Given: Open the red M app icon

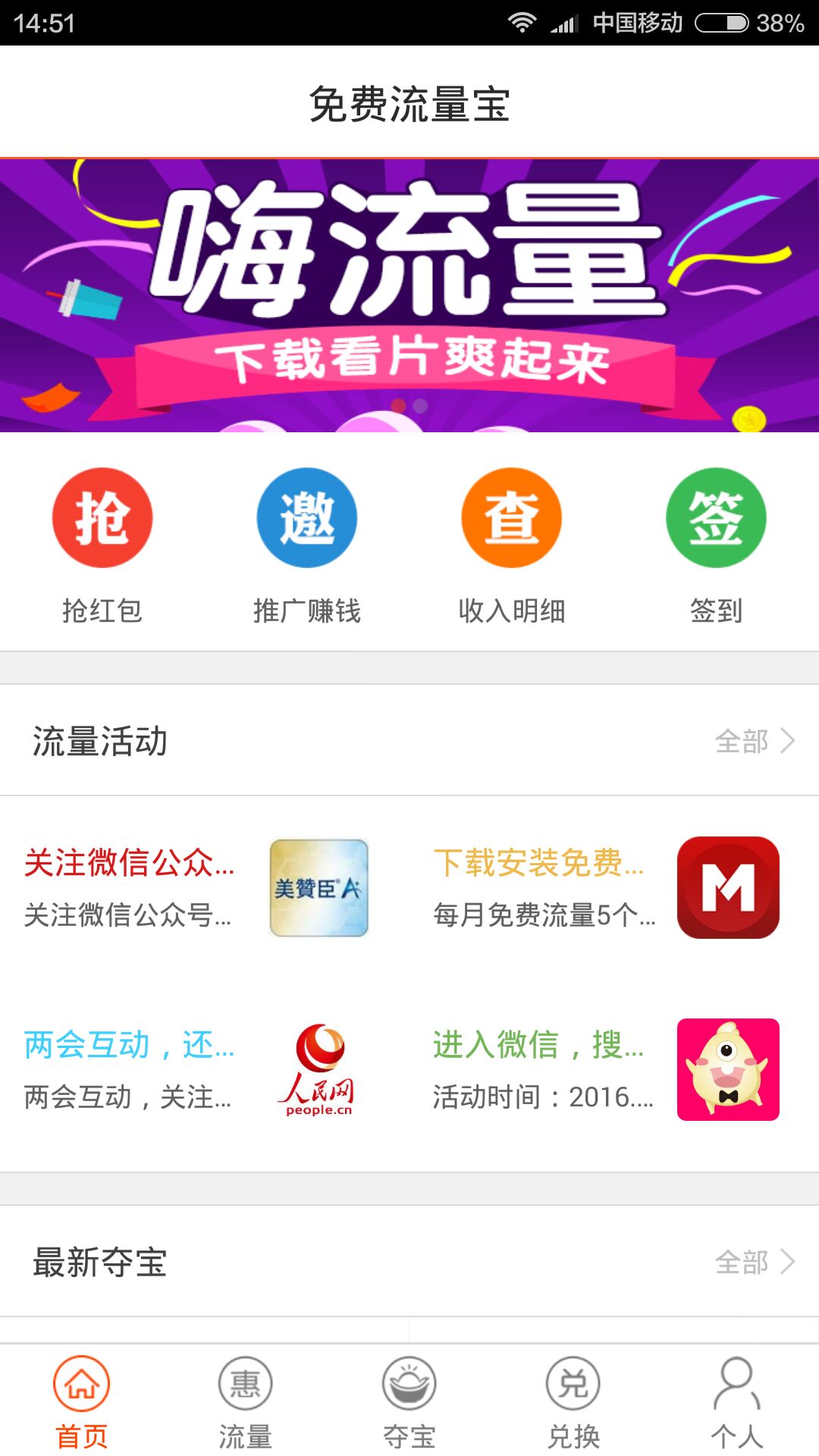Looking at the screenshot, I should click(727, 887).
